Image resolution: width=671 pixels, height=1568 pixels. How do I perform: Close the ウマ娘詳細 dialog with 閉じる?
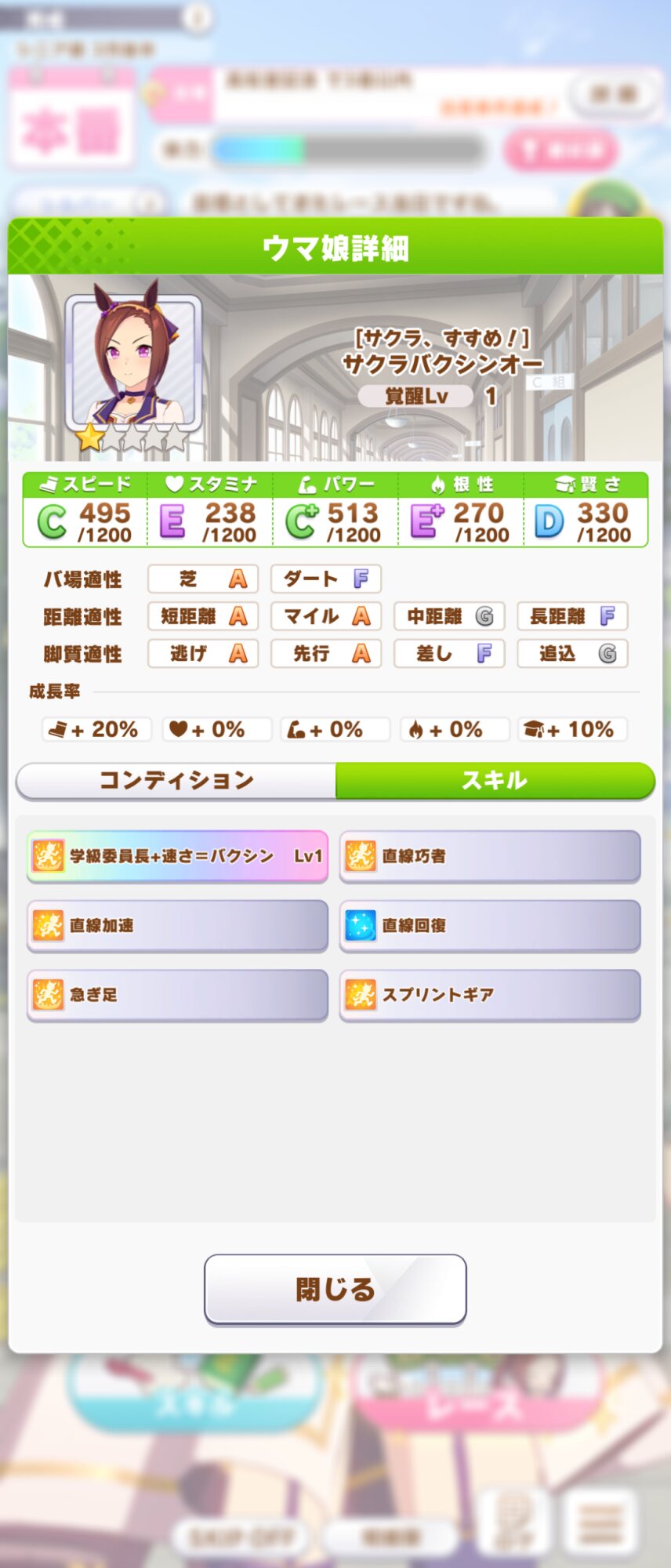pos(335,1290)
